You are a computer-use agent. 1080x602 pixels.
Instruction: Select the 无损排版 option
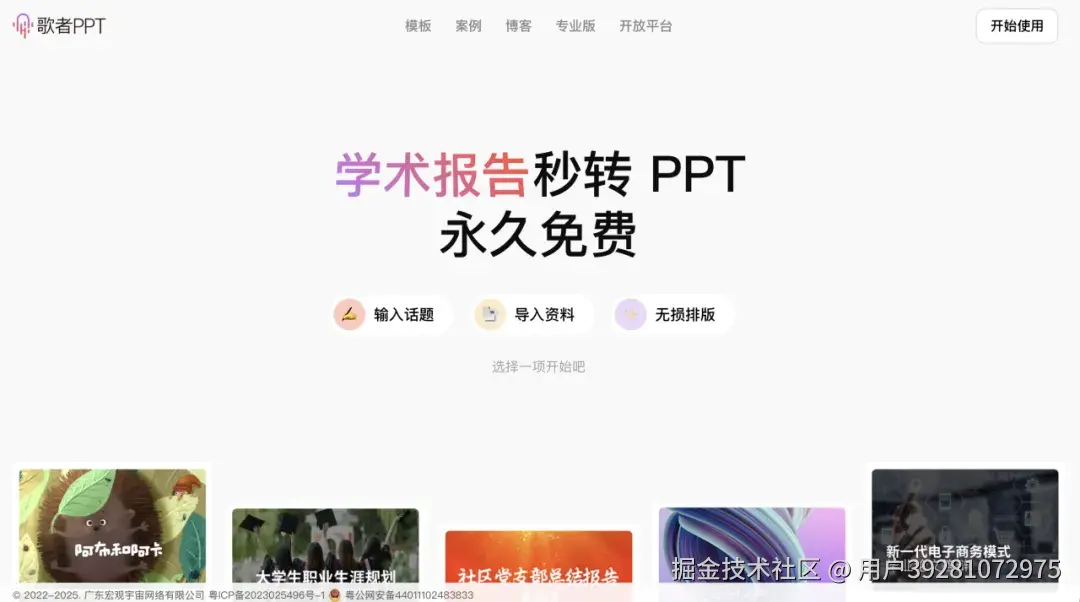click(673, 314)
